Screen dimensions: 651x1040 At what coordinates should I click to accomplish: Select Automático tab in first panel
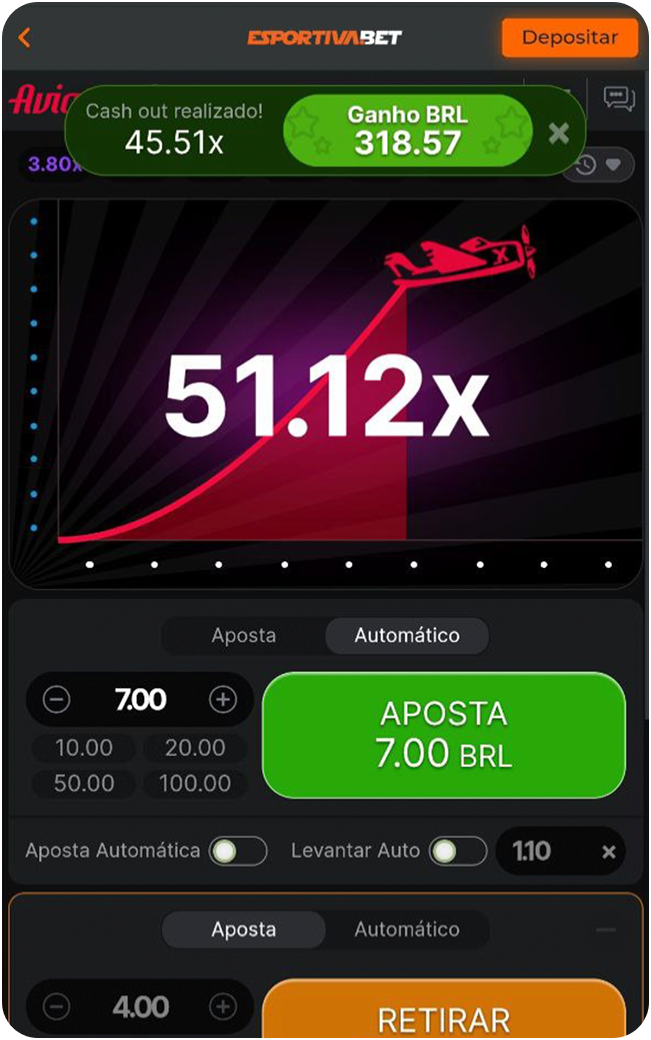406,636
